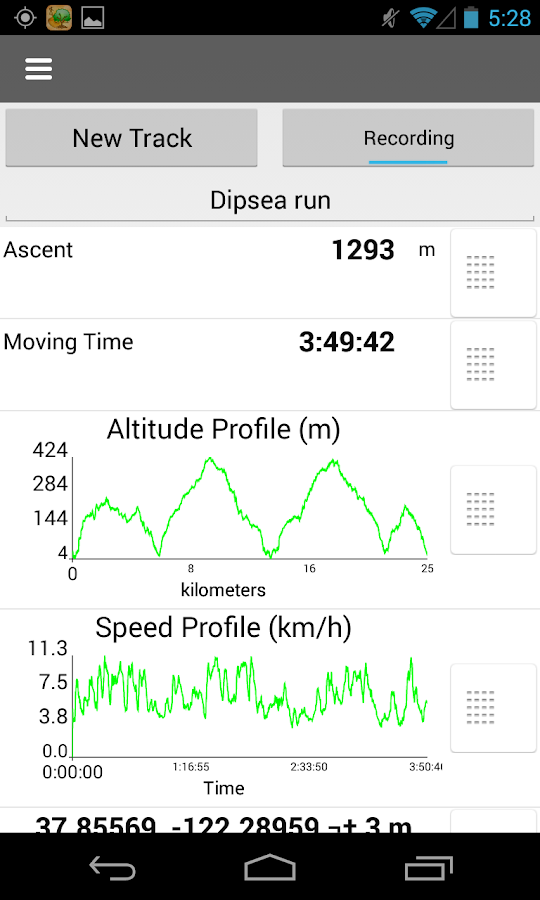Tap the grid handle beside Ascent

[x=494, y=273]
